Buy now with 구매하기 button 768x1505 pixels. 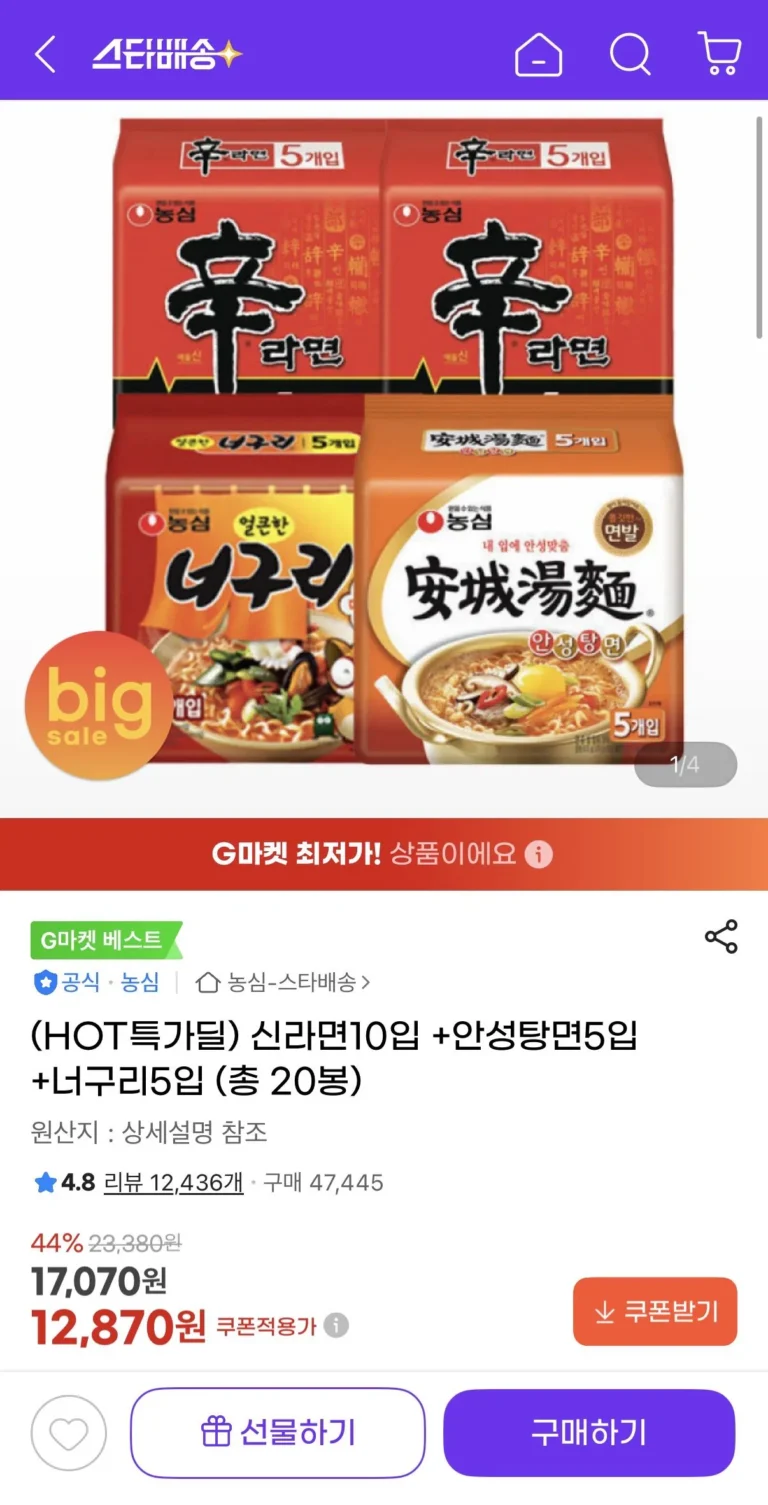click(x=589, y=1433)
